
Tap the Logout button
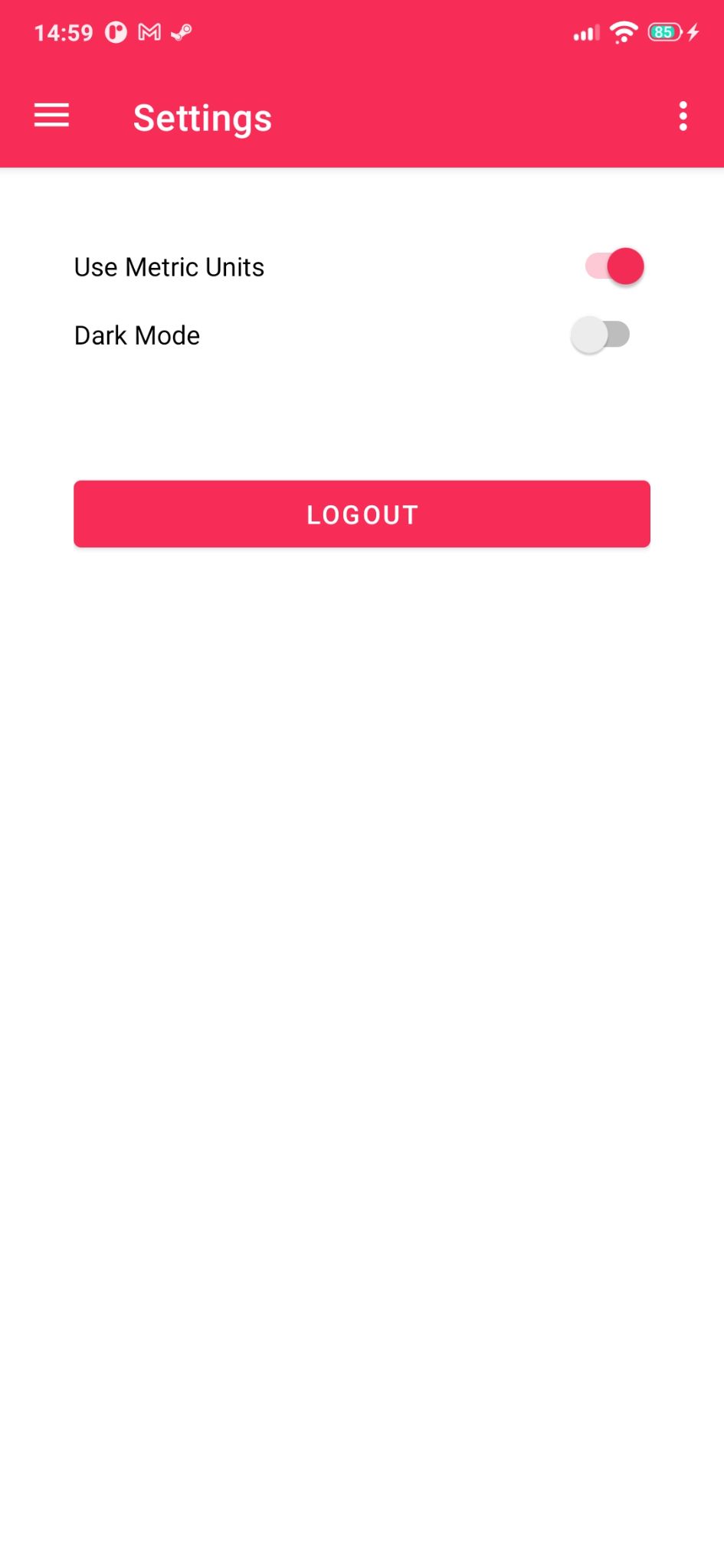coord(362,514)
